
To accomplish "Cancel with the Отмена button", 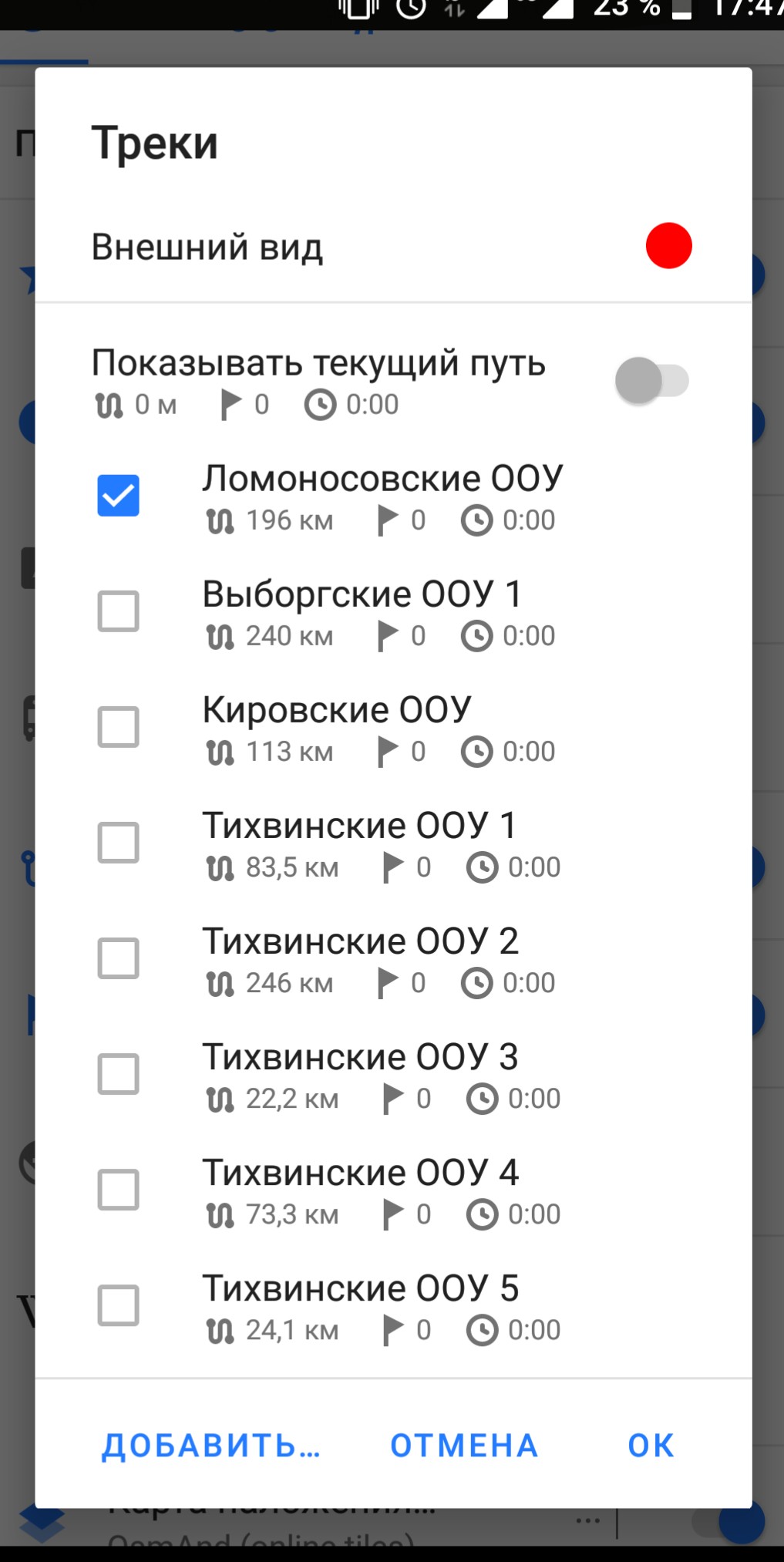I will 464,1446.
